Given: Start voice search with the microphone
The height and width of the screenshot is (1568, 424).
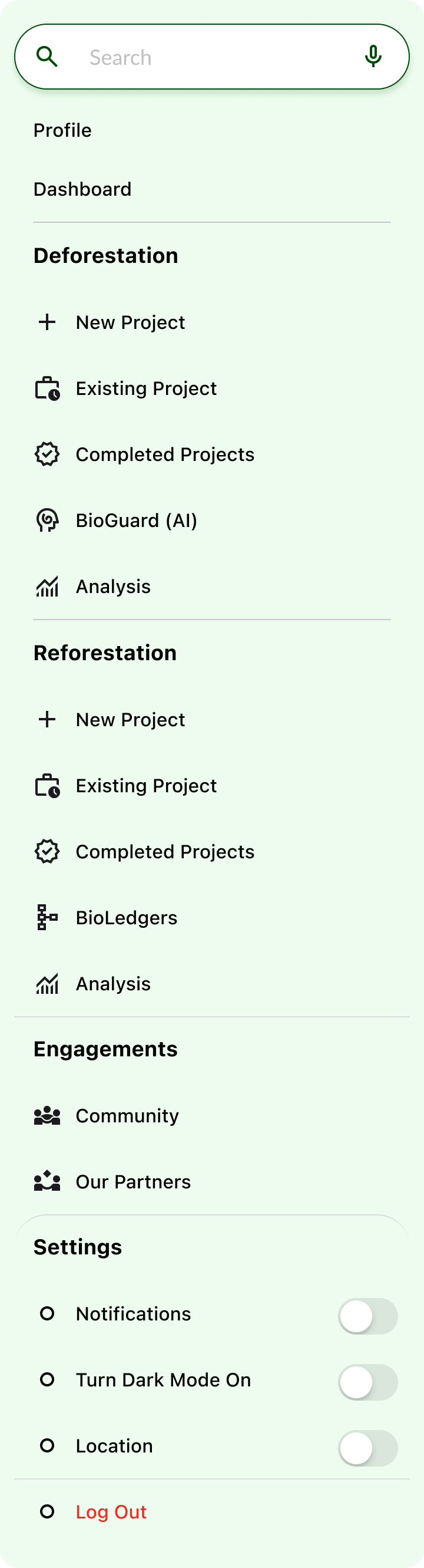Looking at the screenshot, I should coord(373,57).
